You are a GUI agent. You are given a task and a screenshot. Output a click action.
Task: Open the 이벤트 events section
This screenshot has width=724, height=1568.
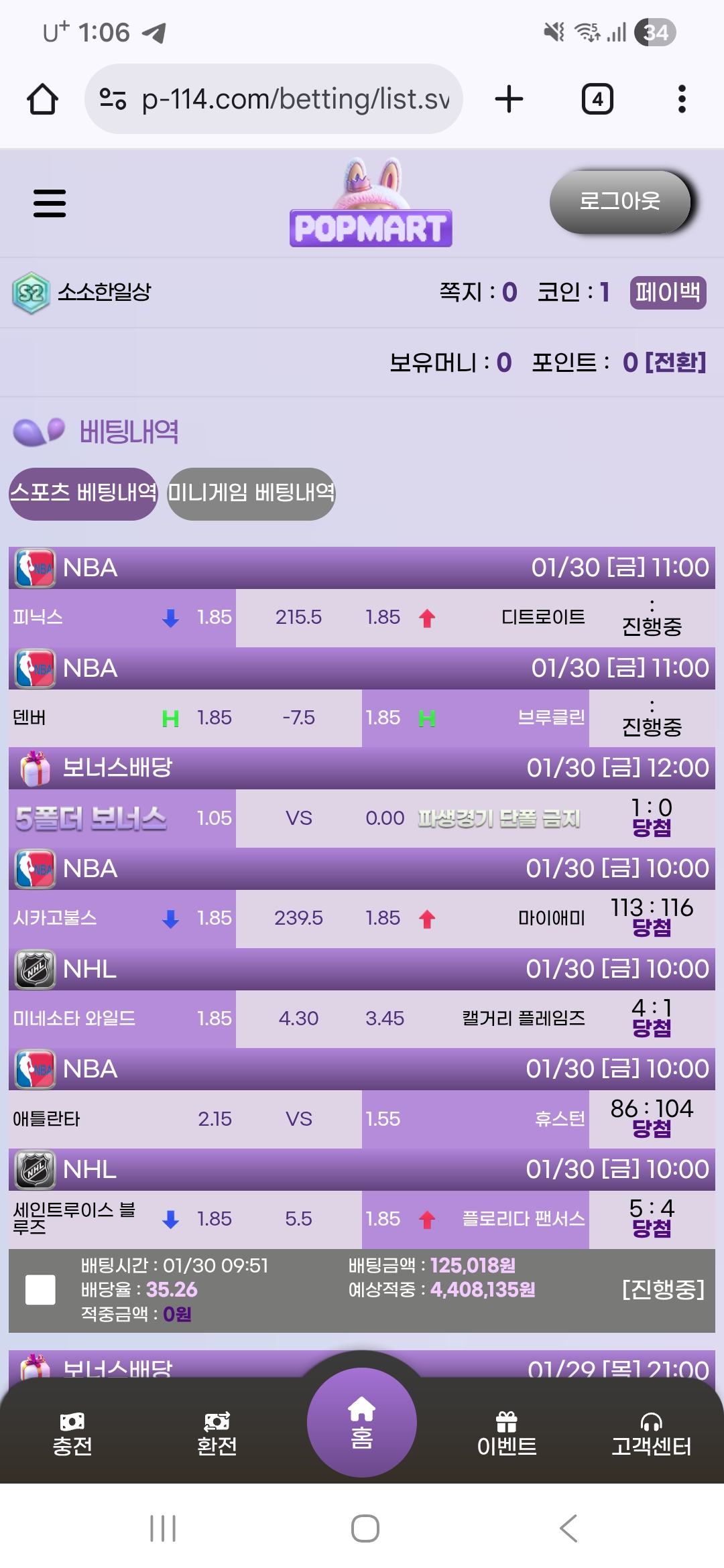507,1434
